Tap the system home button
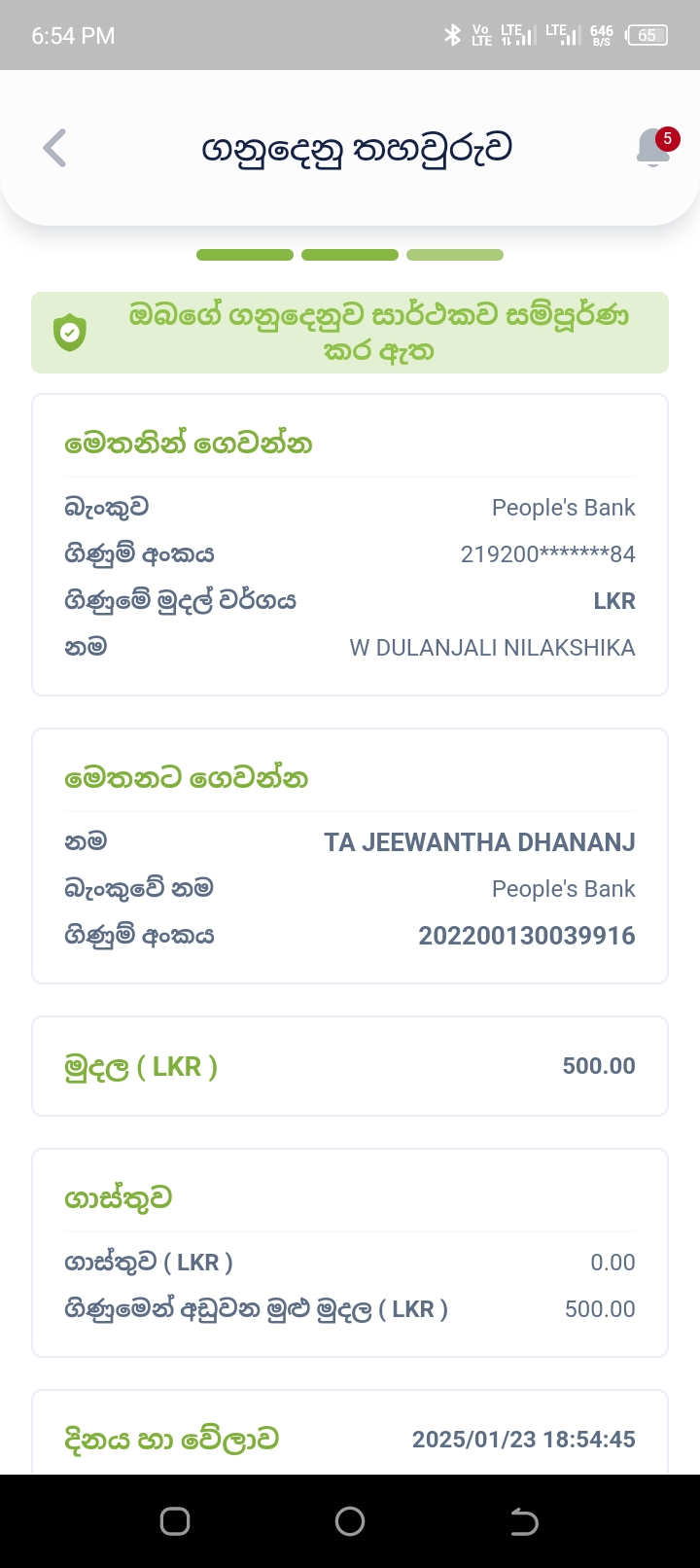The width and height of the screenshot is (700, 1568). [350, 1521]
